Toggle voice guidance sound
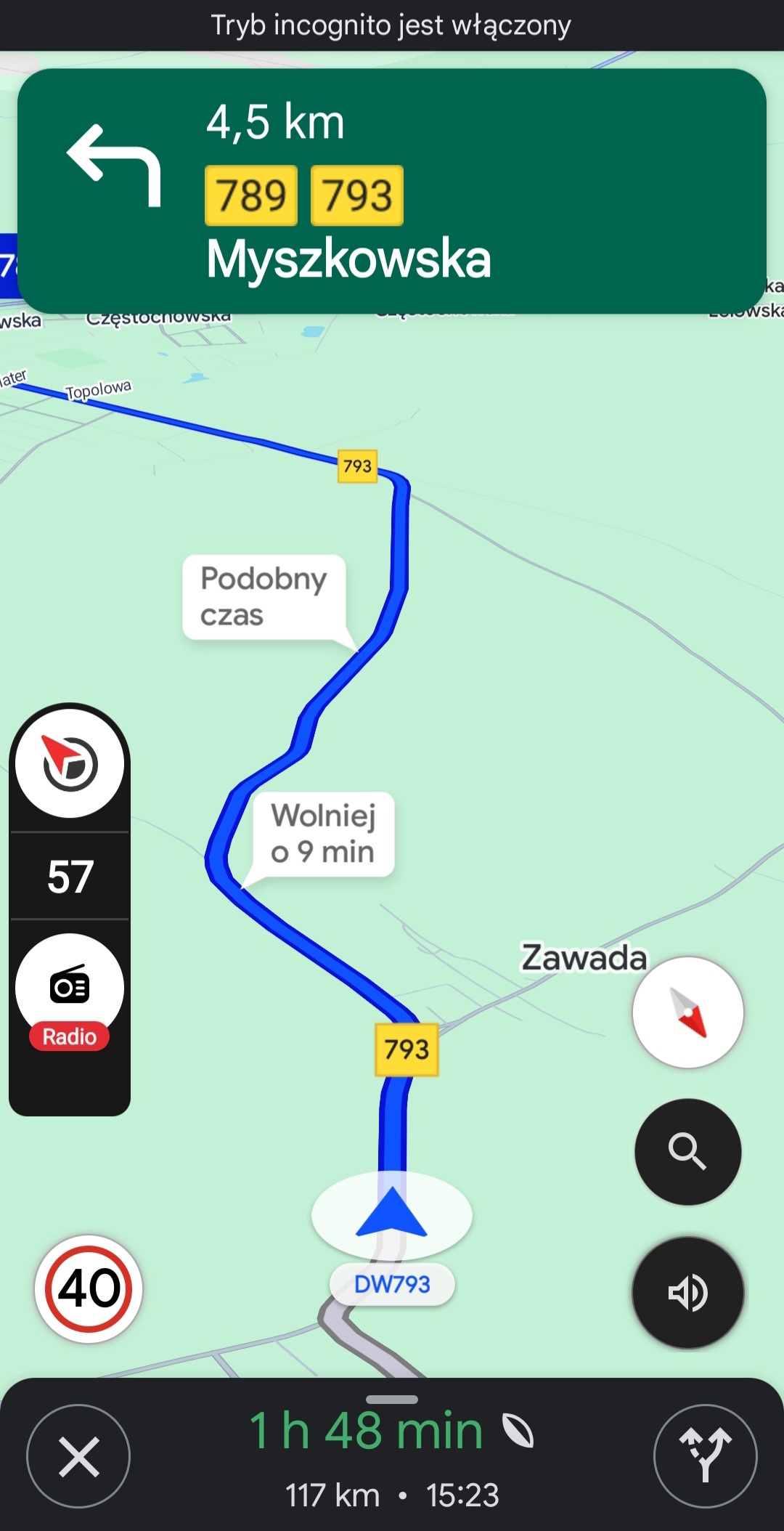 point(687,1293)
